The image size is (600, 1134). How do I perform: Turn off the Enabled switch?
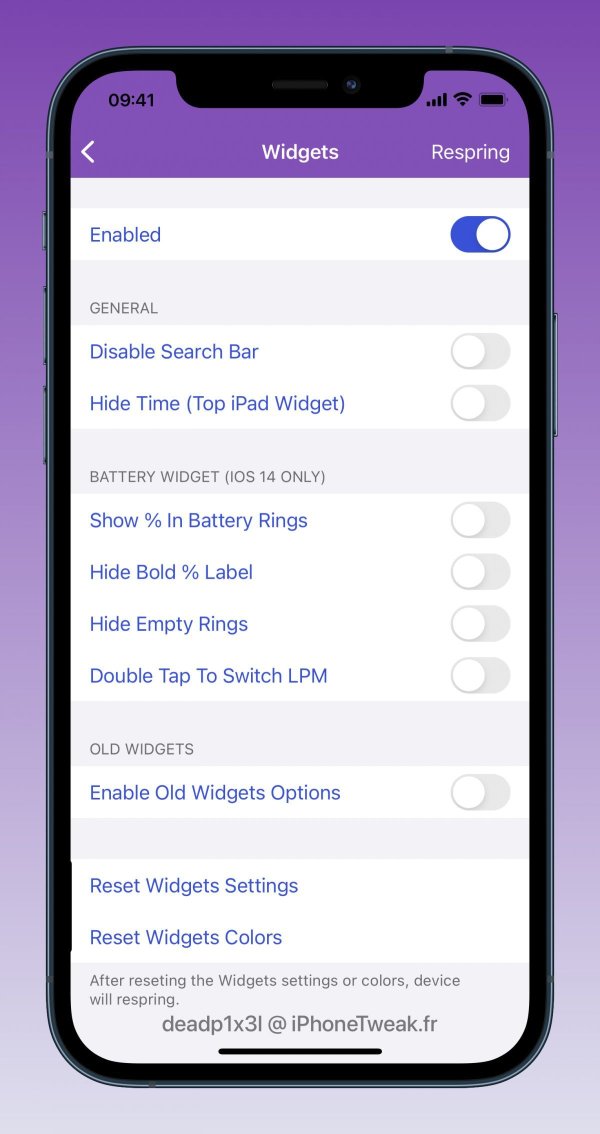480,235
